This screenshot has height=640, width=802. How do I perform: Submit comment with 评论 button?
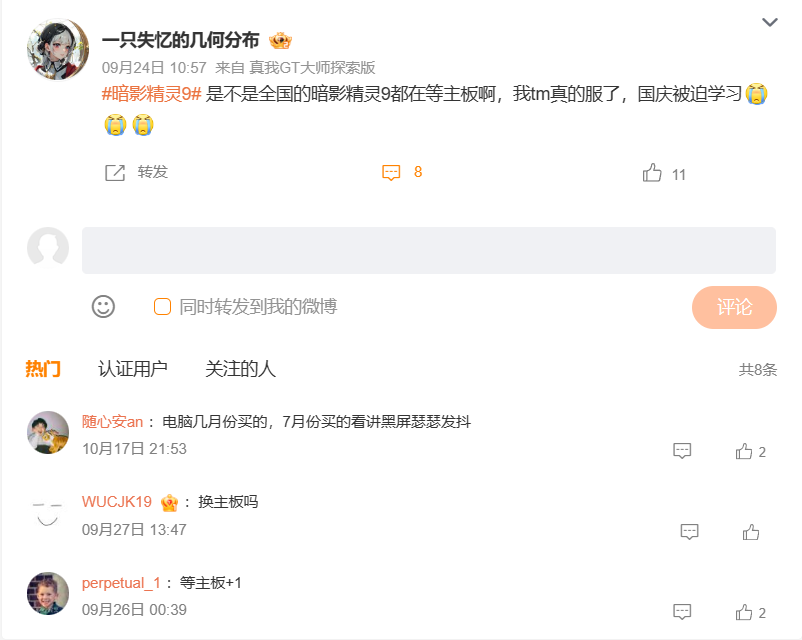click(734, 307)
